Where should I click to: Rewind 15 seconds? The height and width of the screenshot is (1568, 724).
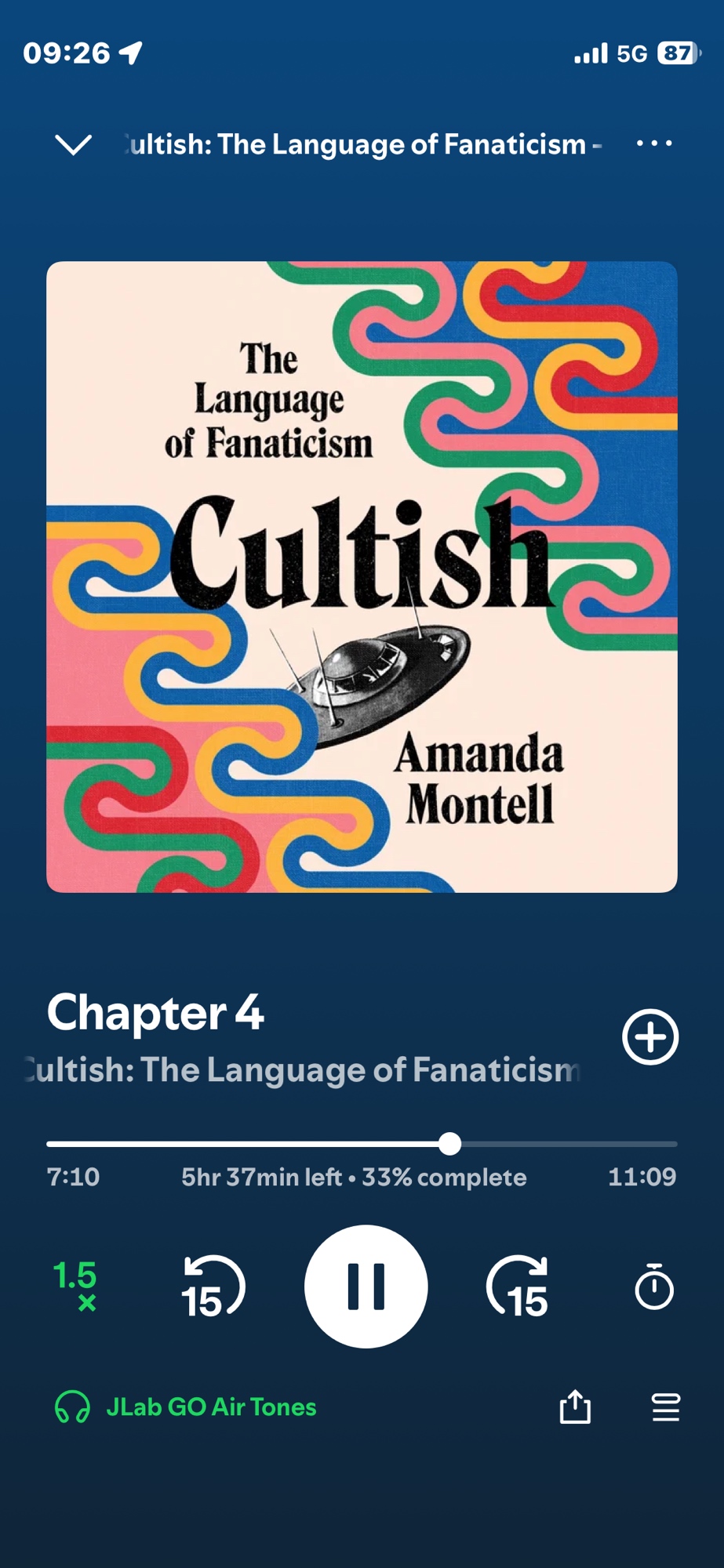coord(213,1287)
